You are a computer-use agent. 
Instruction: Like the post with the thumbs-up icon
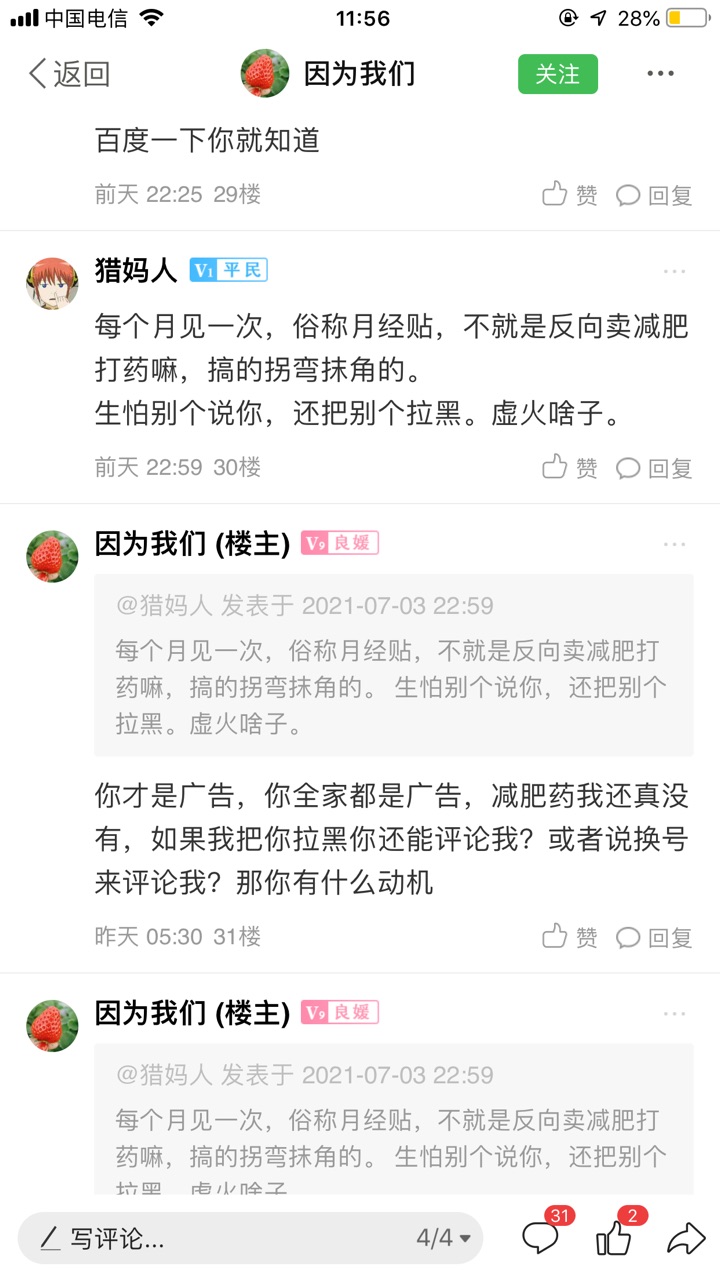coord(614,1239)
